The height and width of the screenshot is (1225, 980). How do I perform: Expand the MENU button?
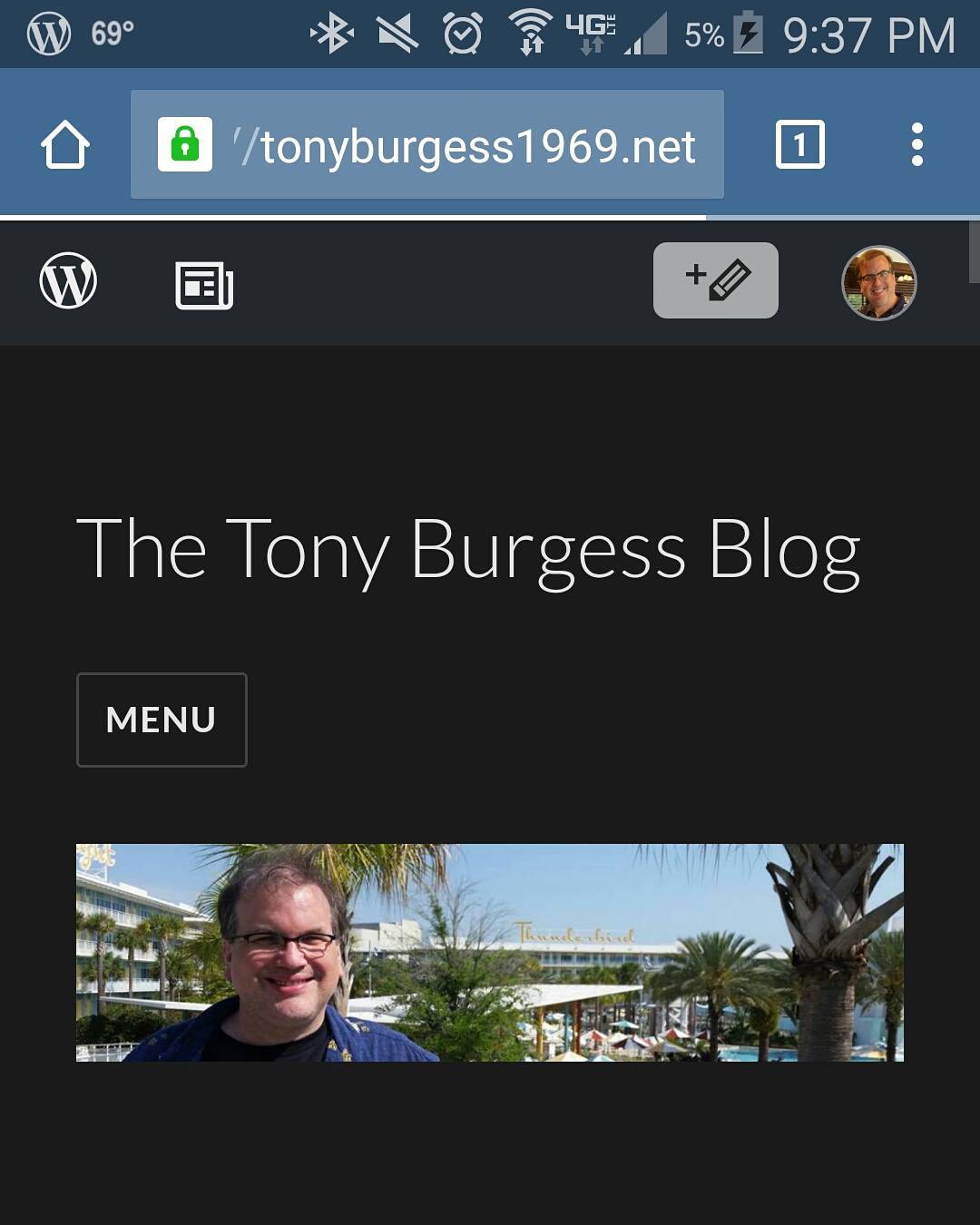coord(162,720)
